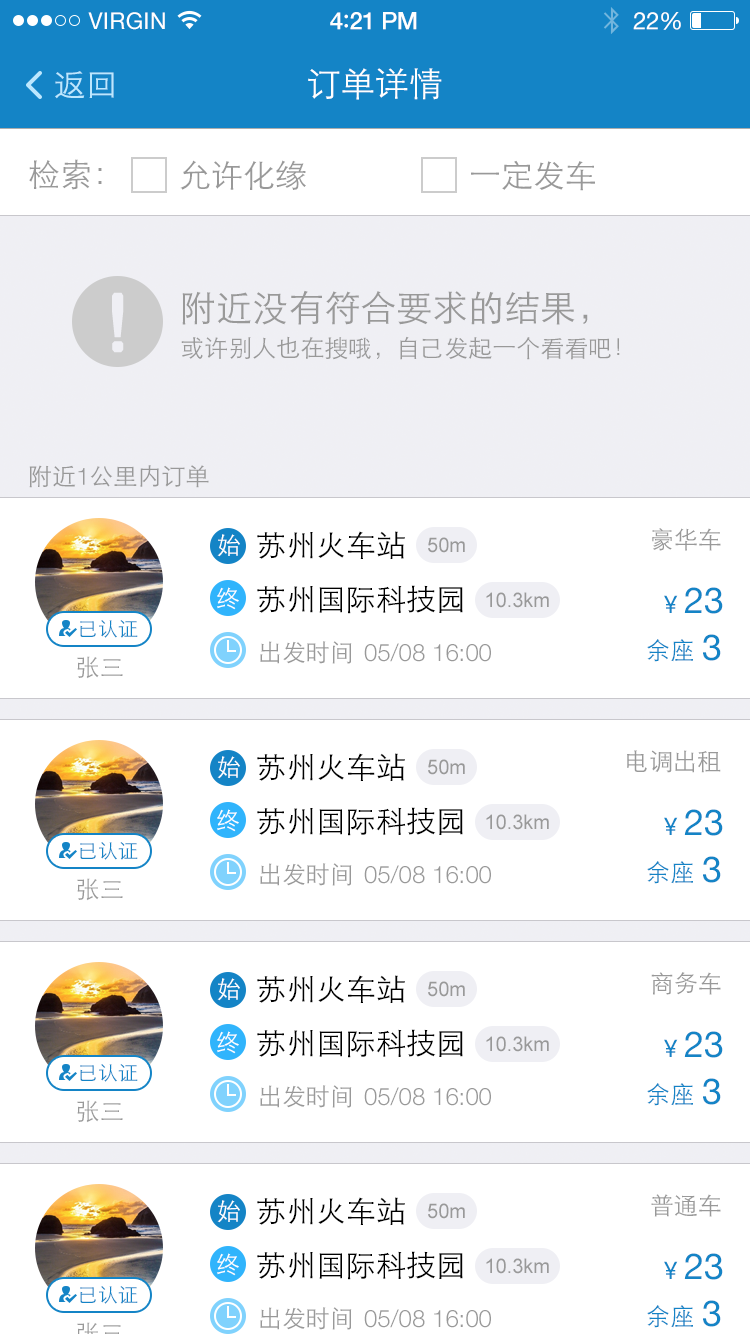Enable the 一定发车 checkbox
The width and height of the screenshot is (750, 1334).
tap(440, 176)
